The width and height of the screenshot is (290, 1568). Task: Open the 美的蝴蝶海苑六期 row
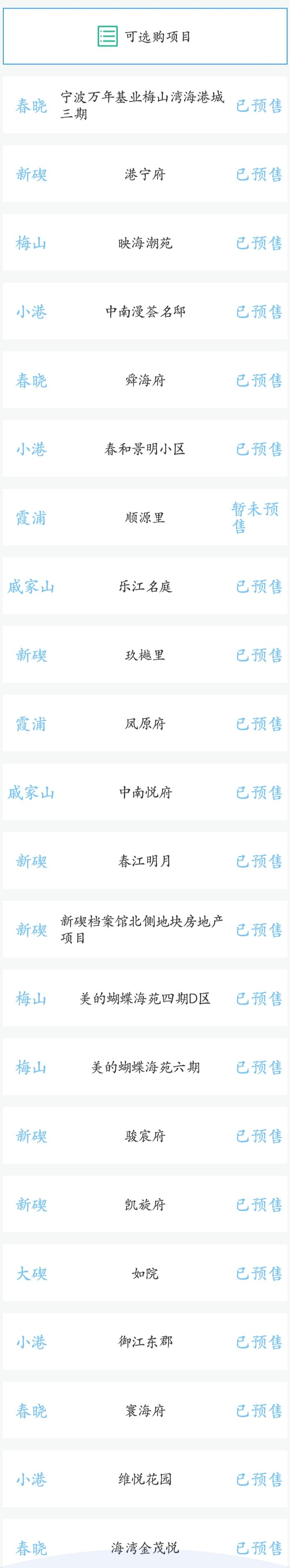coord(145,1068)
